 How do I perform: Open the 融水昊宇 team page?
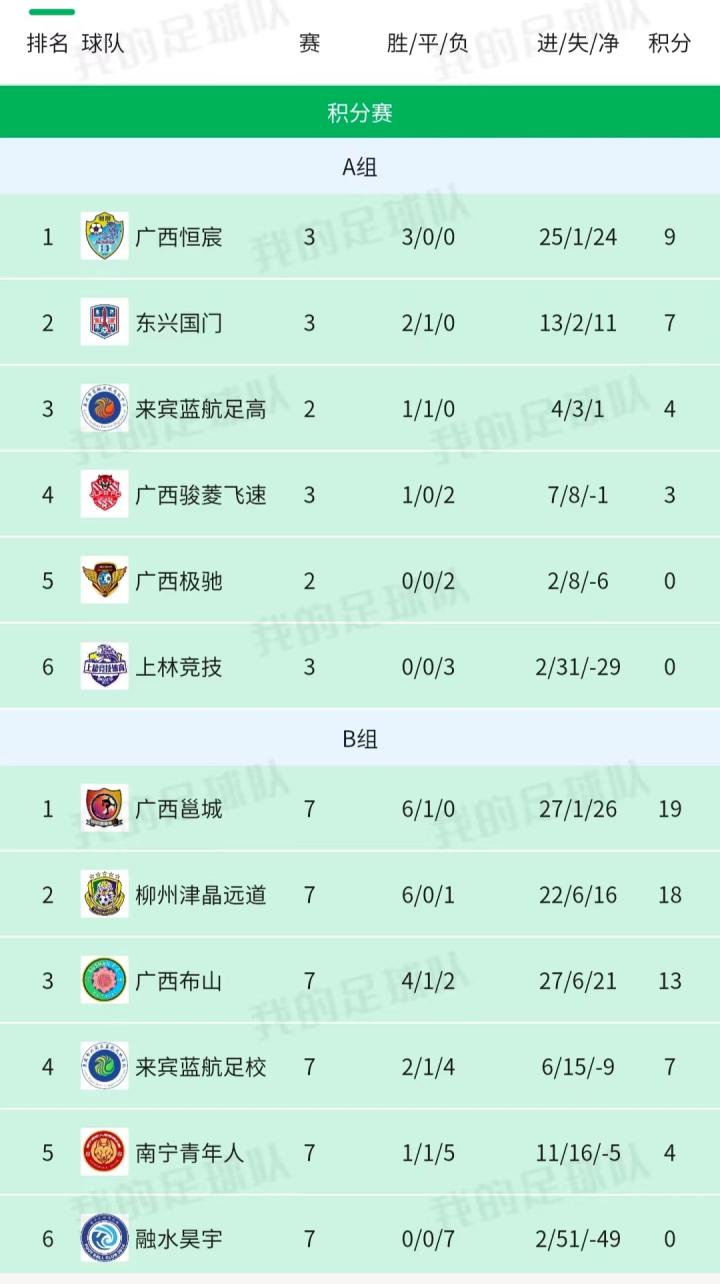[180, 1239]
